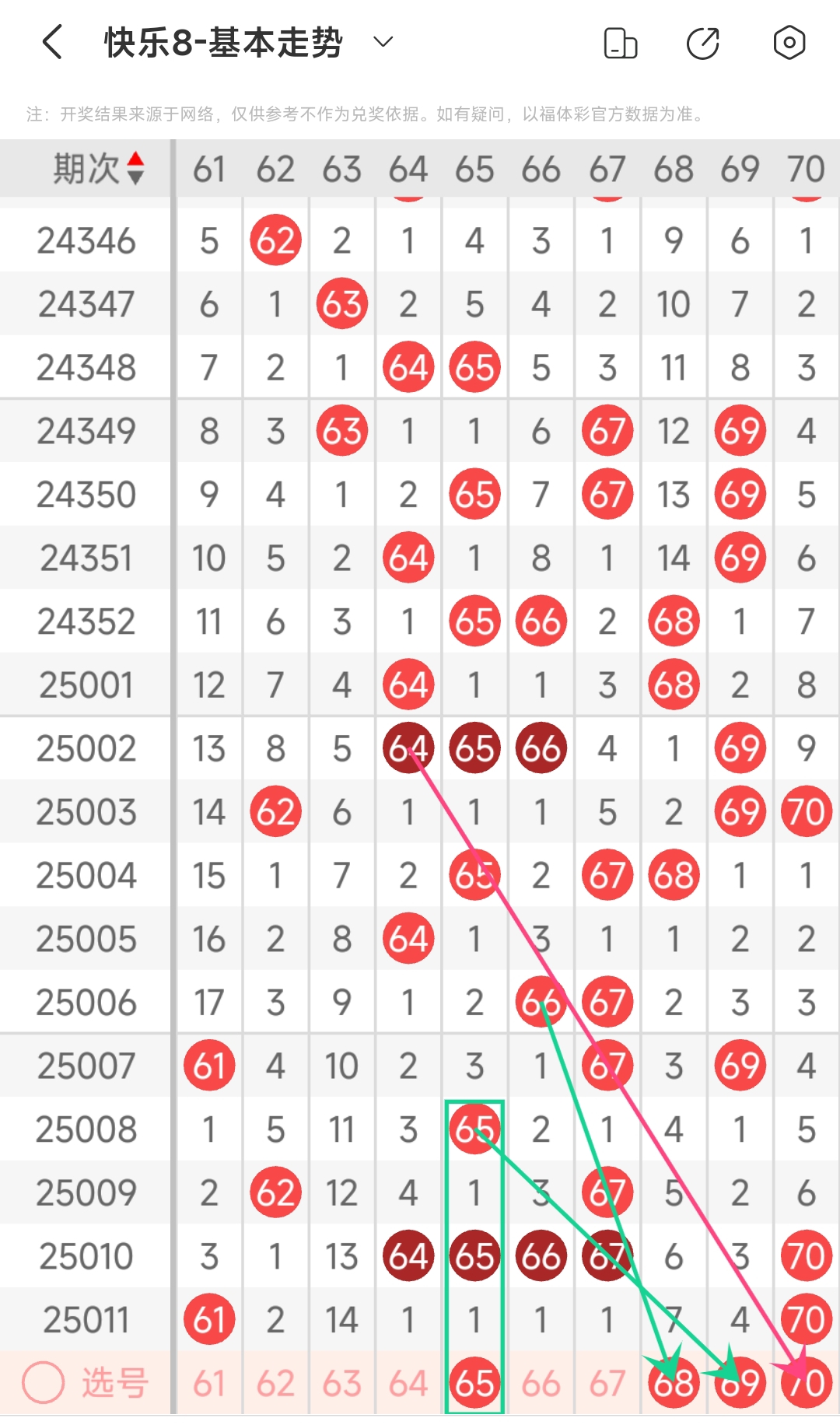Select number 67 in the 选号 row
Screen dimensions: 840x1425
607,1384
